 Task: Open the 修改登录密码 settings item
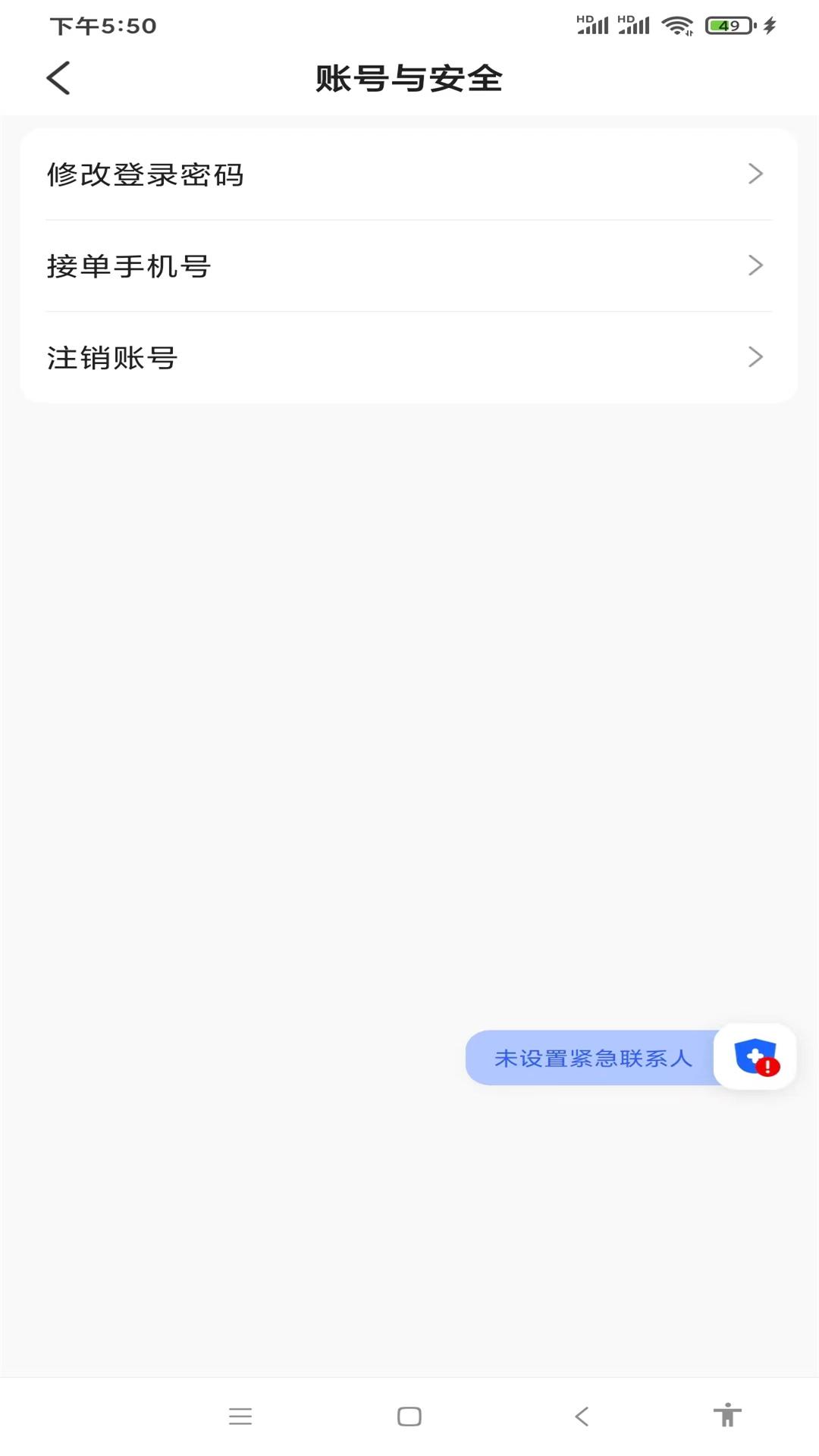[146, 174]
